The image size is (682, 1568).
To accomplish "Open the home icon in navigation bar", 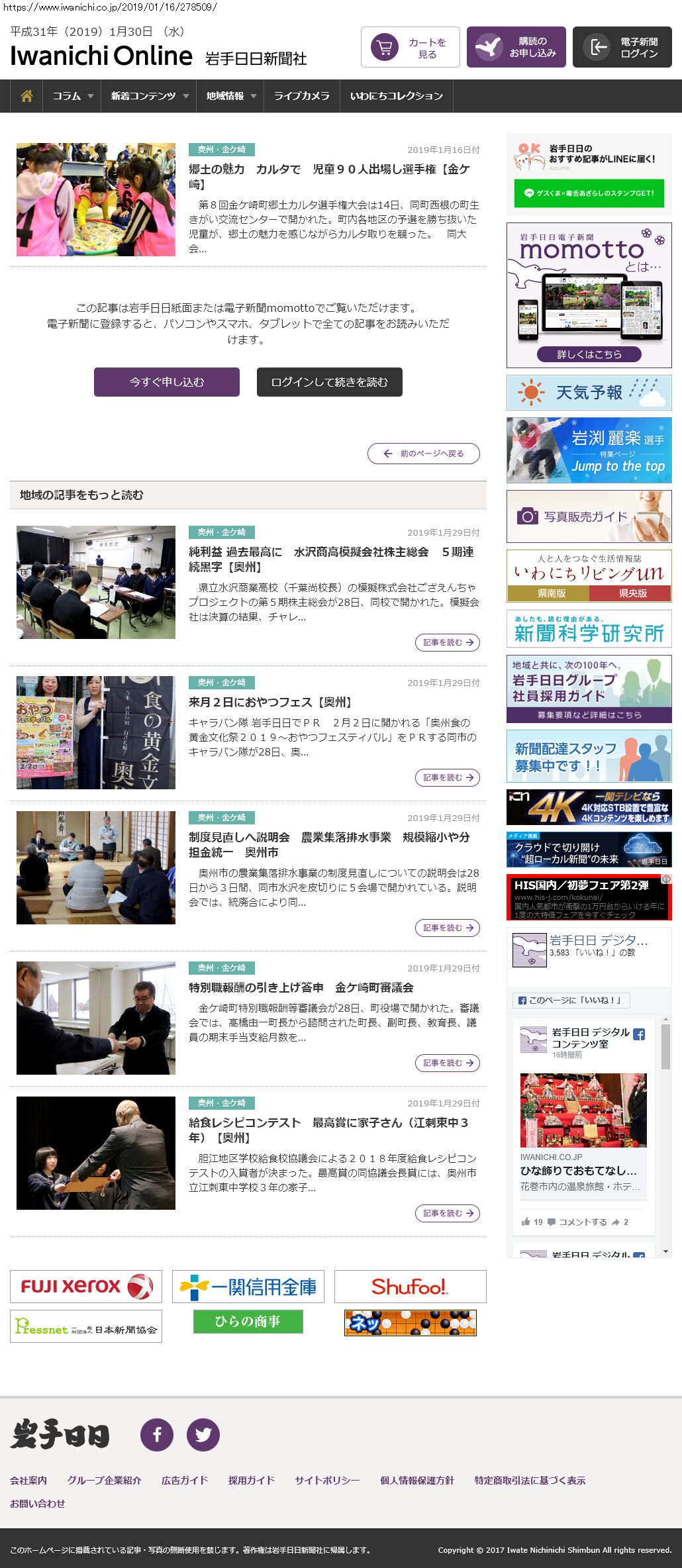I will (x=26, y=96).
